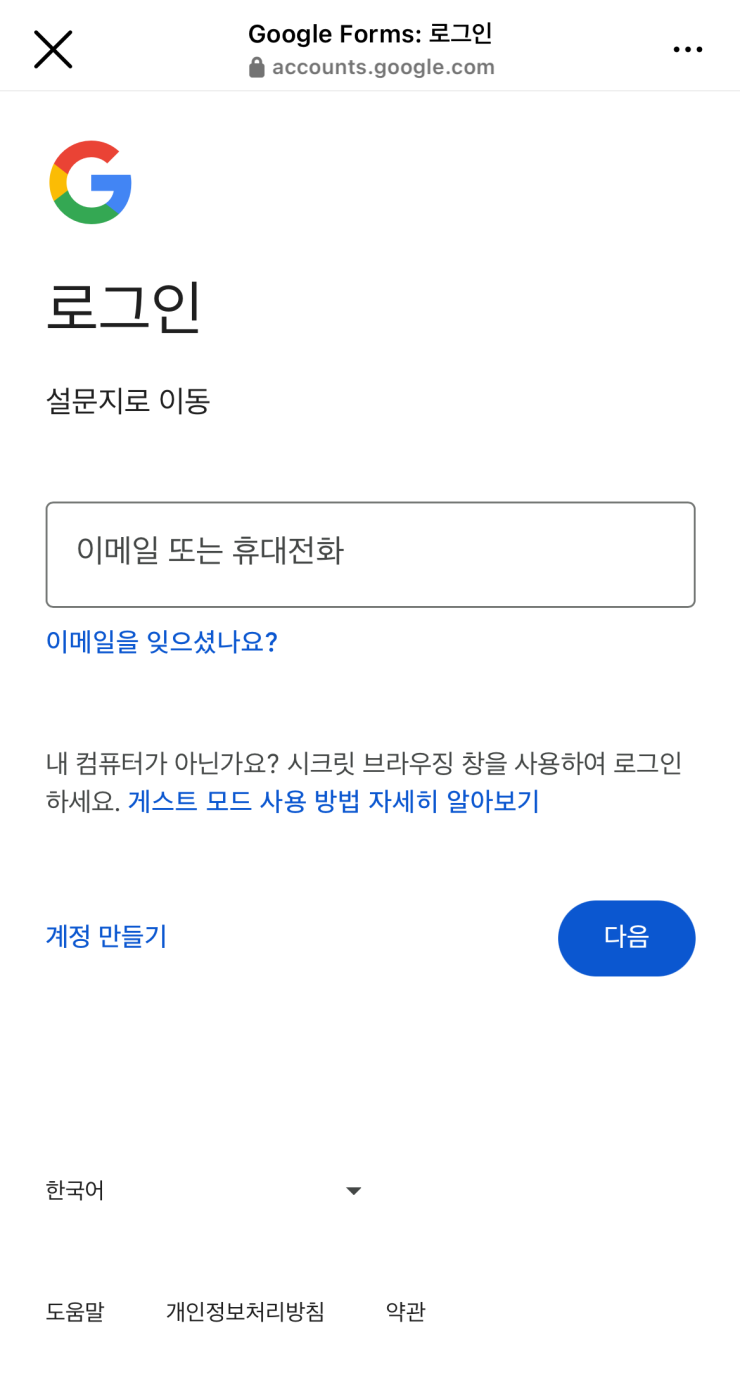Click 이메일을 잊으셨나요? recovery link
The image size is (740, 1383).
[162, 643]
